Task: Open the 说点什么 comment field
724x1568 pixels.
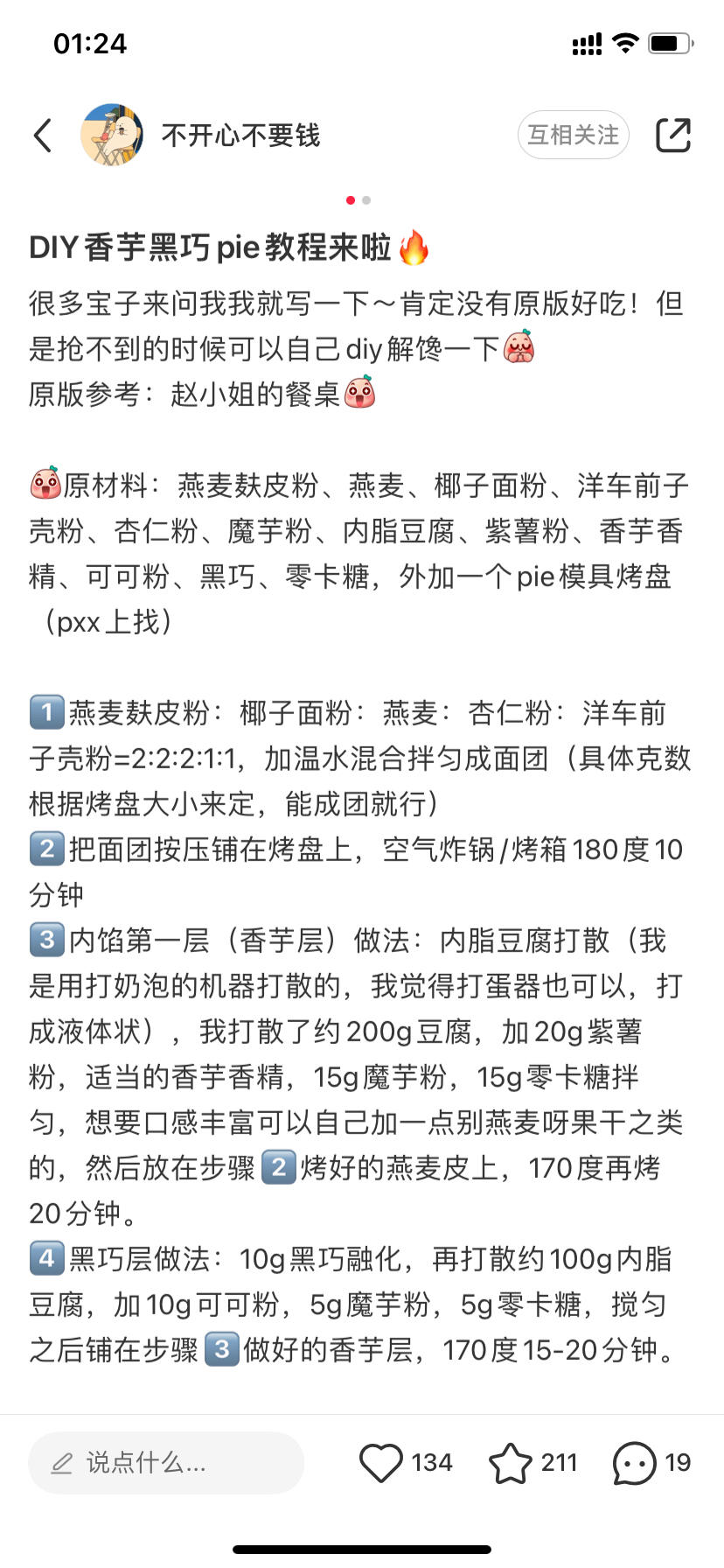Action: [166, 1462]
